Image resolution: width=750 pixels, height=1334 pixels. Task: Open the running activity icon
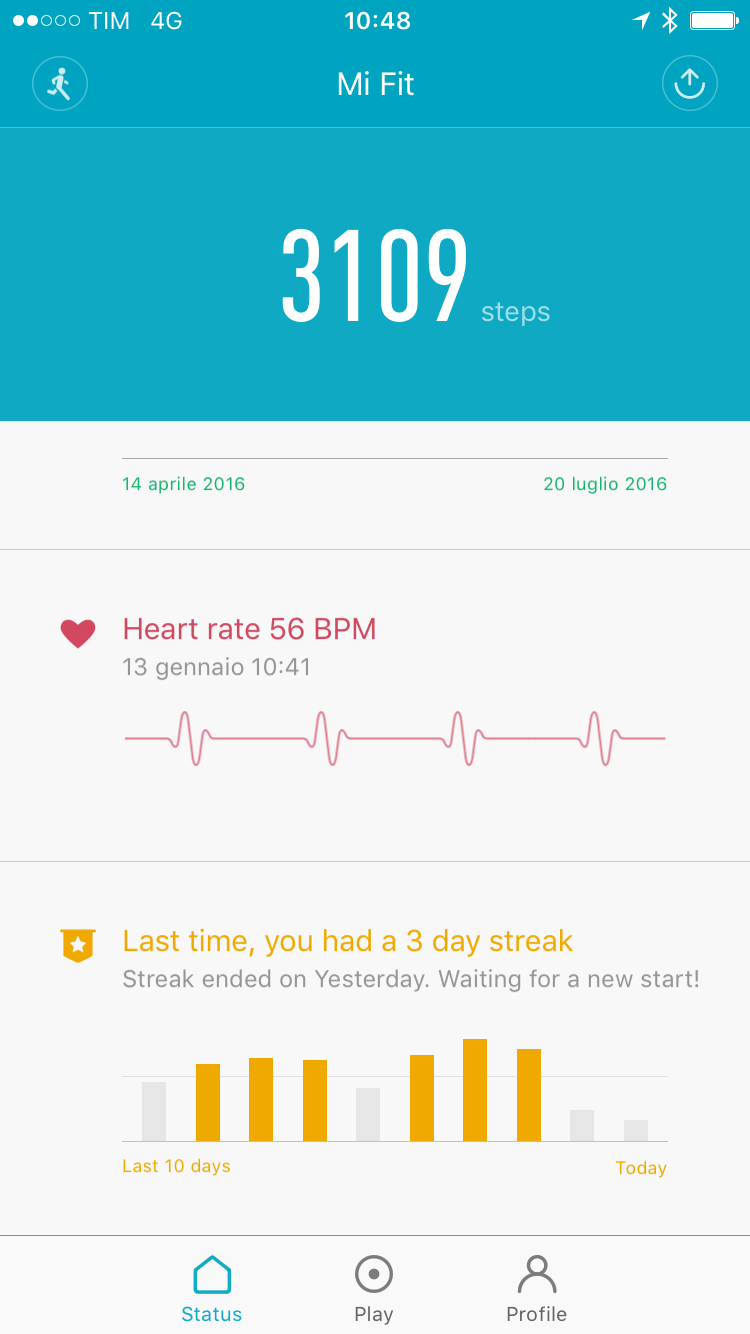(x=60, y=84)
